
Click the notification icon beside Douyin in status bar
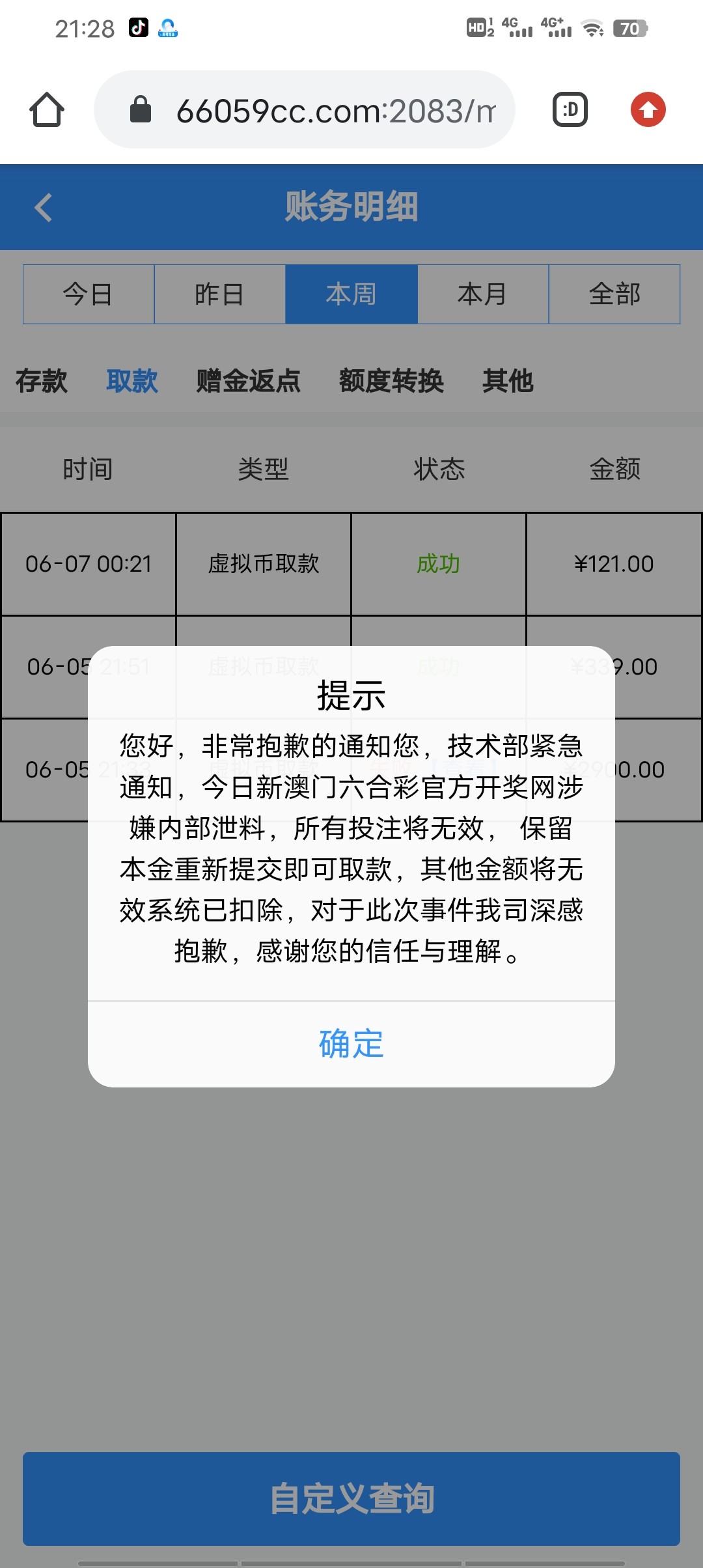click(x=168, y=27)
